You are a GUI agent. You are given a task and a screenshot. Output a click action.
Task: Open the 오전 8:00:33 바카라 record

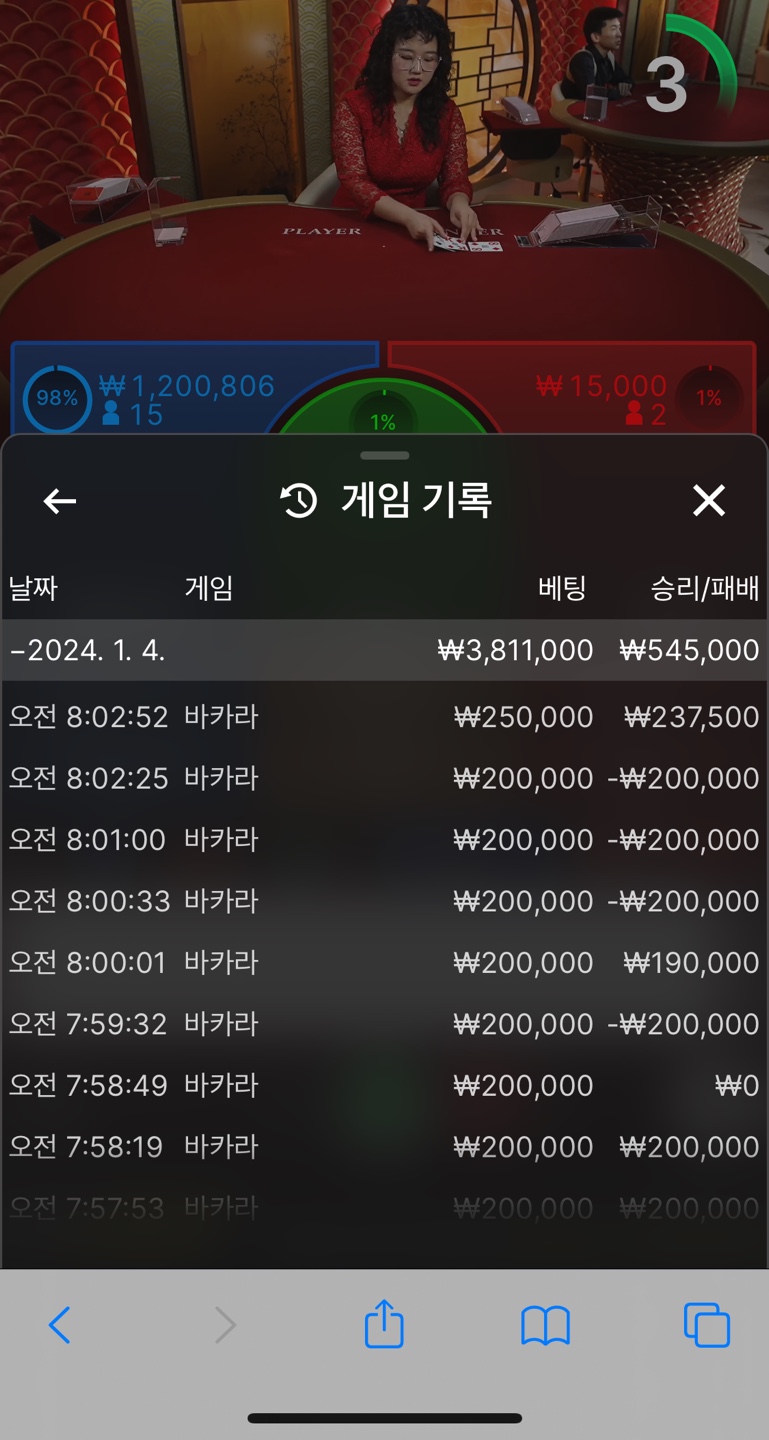click(x=384, y=901)
